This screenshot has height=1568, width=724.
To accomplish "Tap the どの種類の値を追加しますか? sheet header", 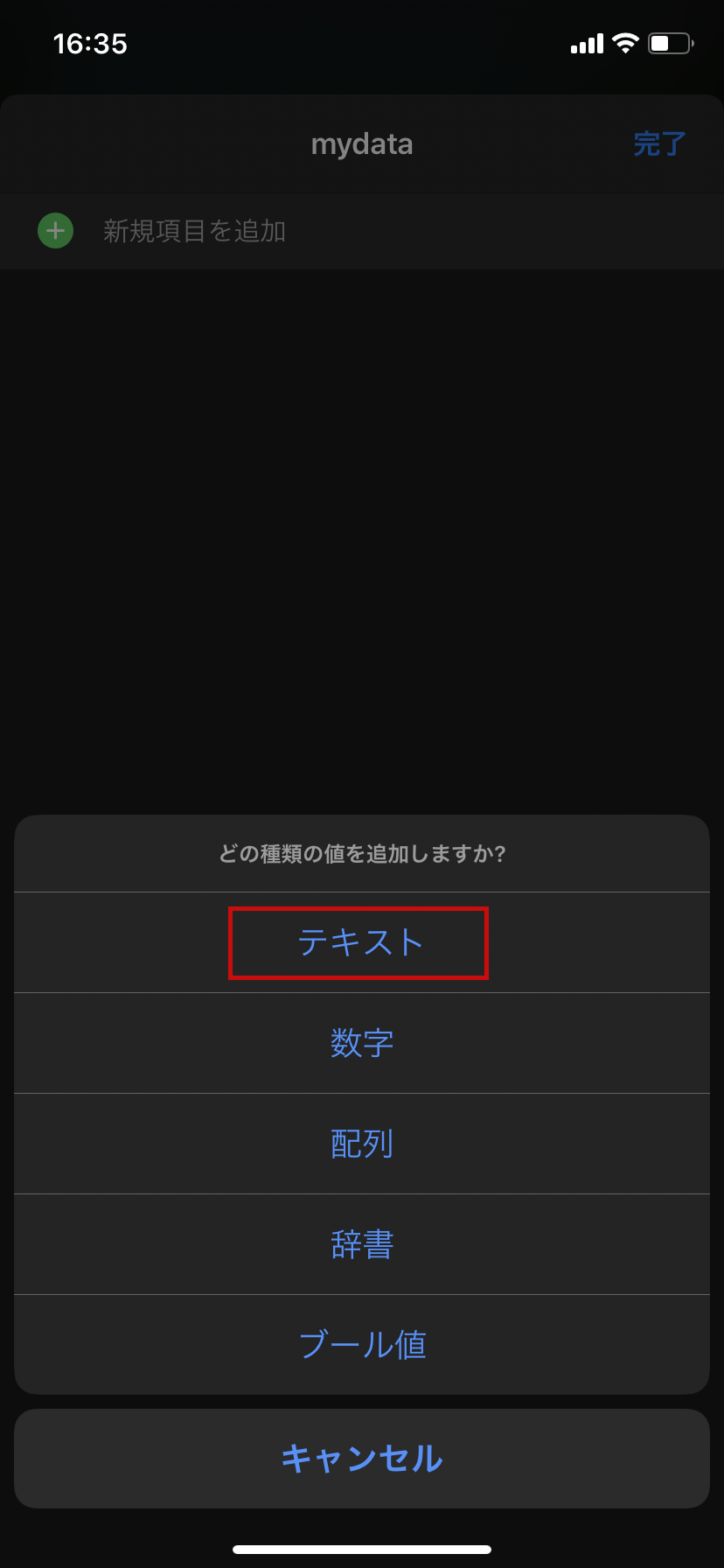I will tap(362, 853).
